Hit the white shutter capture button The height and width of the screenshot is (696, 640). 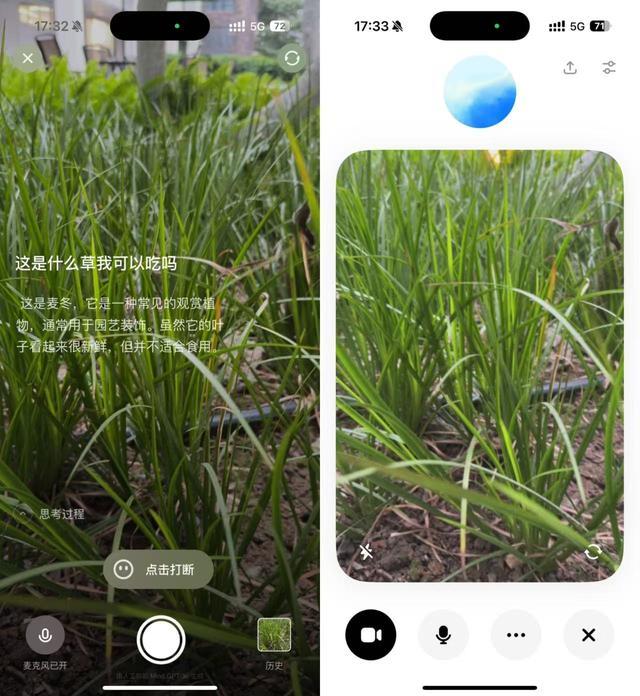coord(161,639)
